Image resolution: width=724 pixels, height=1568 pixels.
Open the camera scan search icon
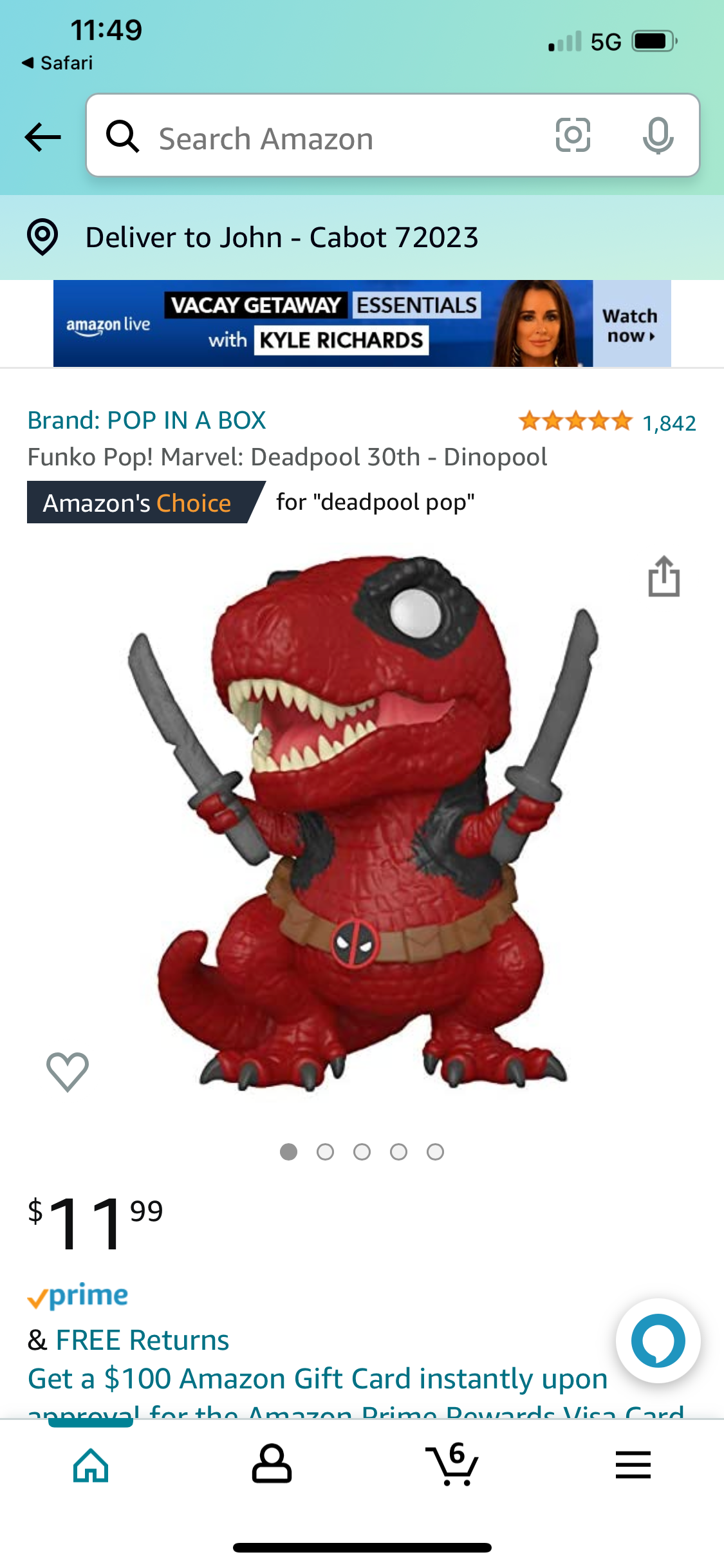coord(573,135)
